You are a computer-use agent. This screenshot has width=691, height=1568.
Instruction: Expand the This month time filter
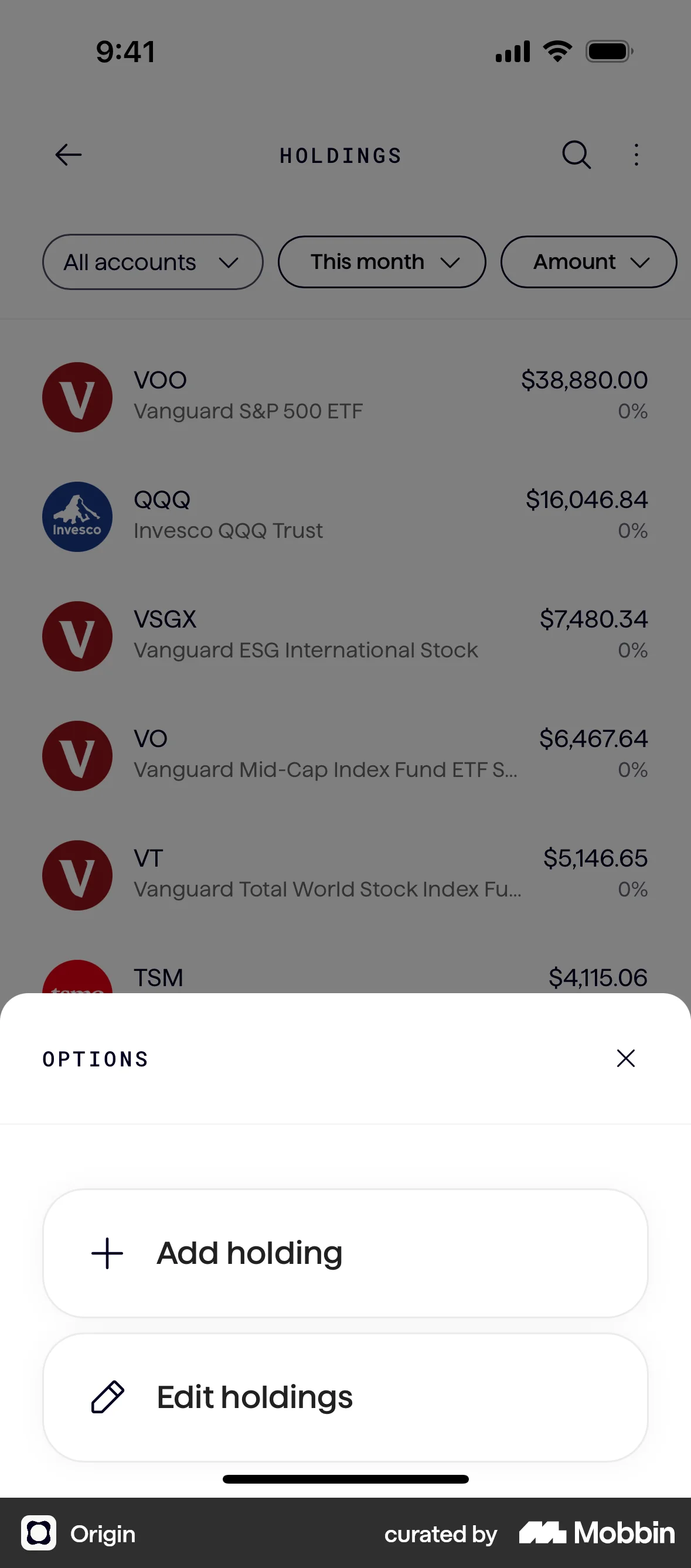pyautogui.click(x=381, y=262)
